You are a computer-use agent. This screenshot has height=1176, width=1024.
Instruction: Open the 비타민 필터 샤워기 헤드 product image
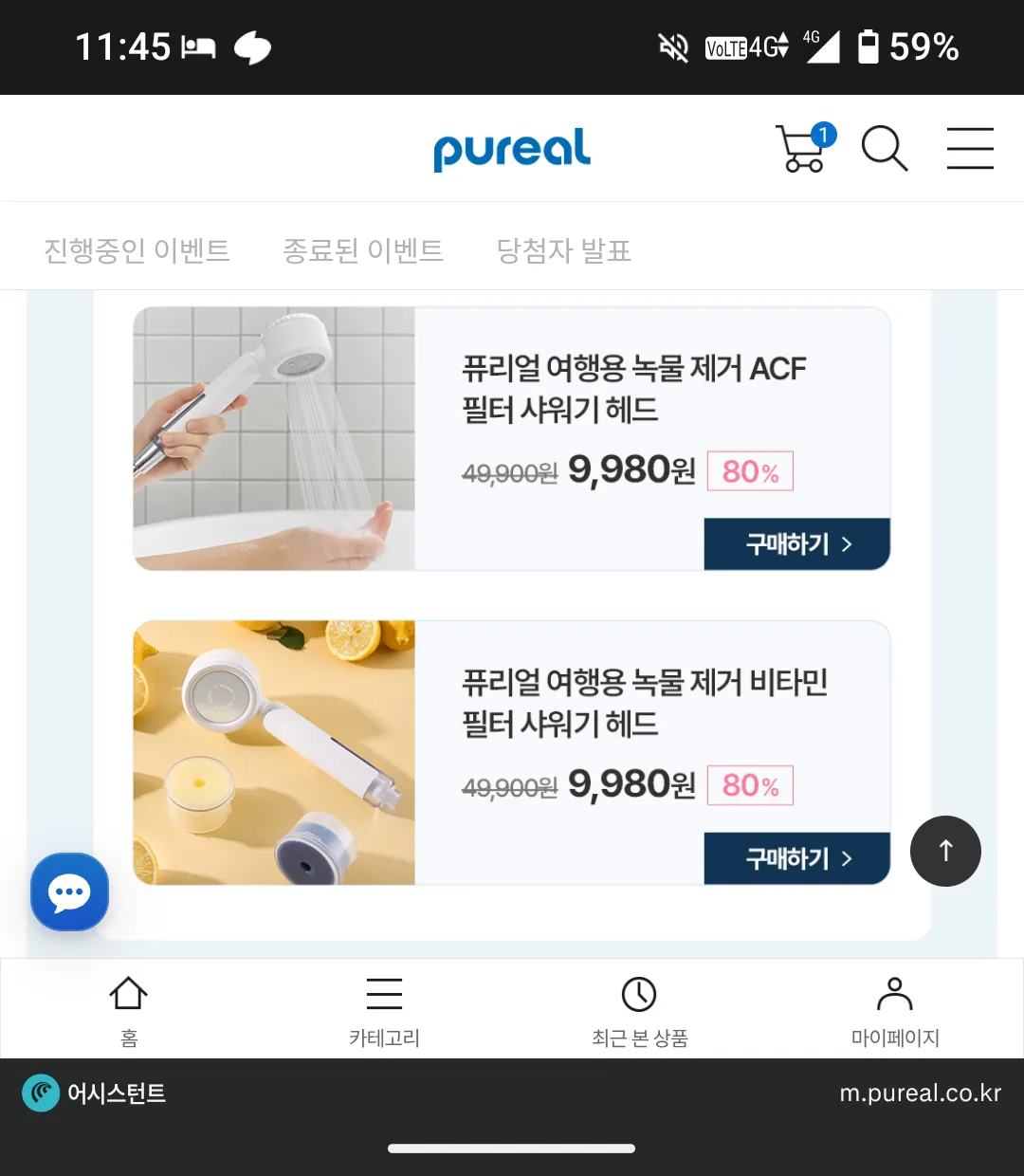tap(274, 753)
